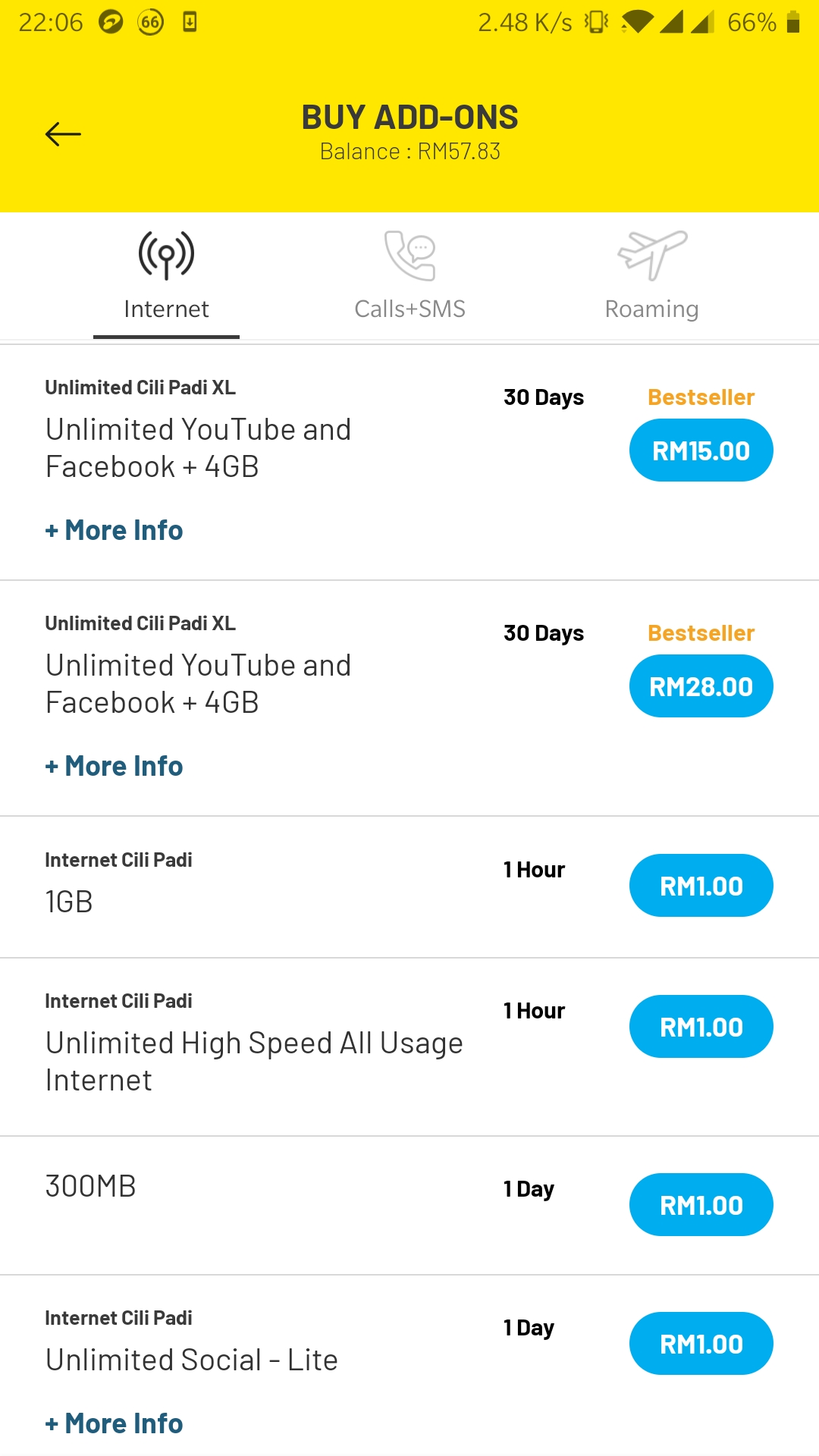Expand More Info under the RM15.00 plan
Image resolution: width=819 pixels, height=1456 pixels.
(x=114, y=530)
